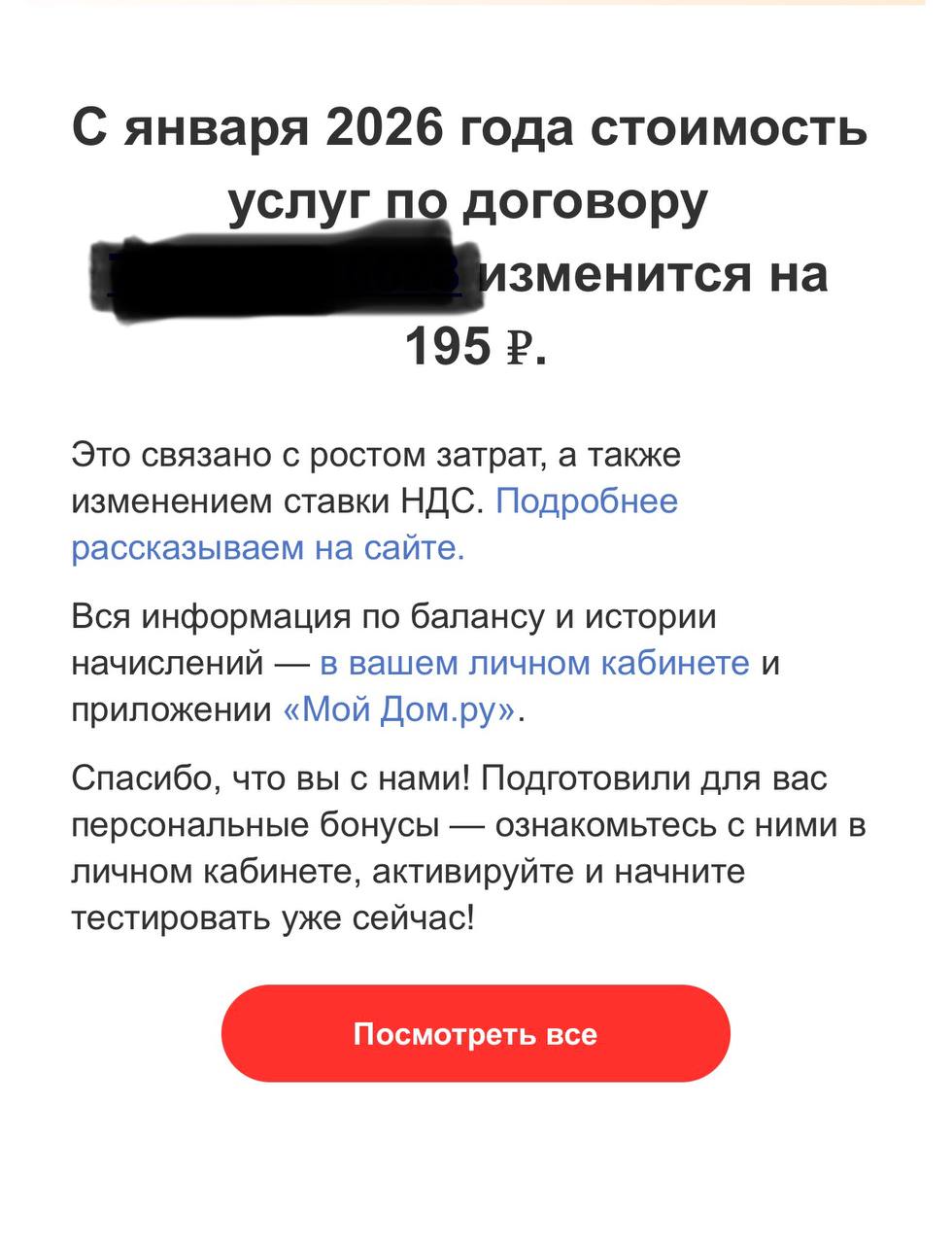Tap the red "Посмотреть все" button
Screen dimensions: 952x1244
pos(475,1033)
